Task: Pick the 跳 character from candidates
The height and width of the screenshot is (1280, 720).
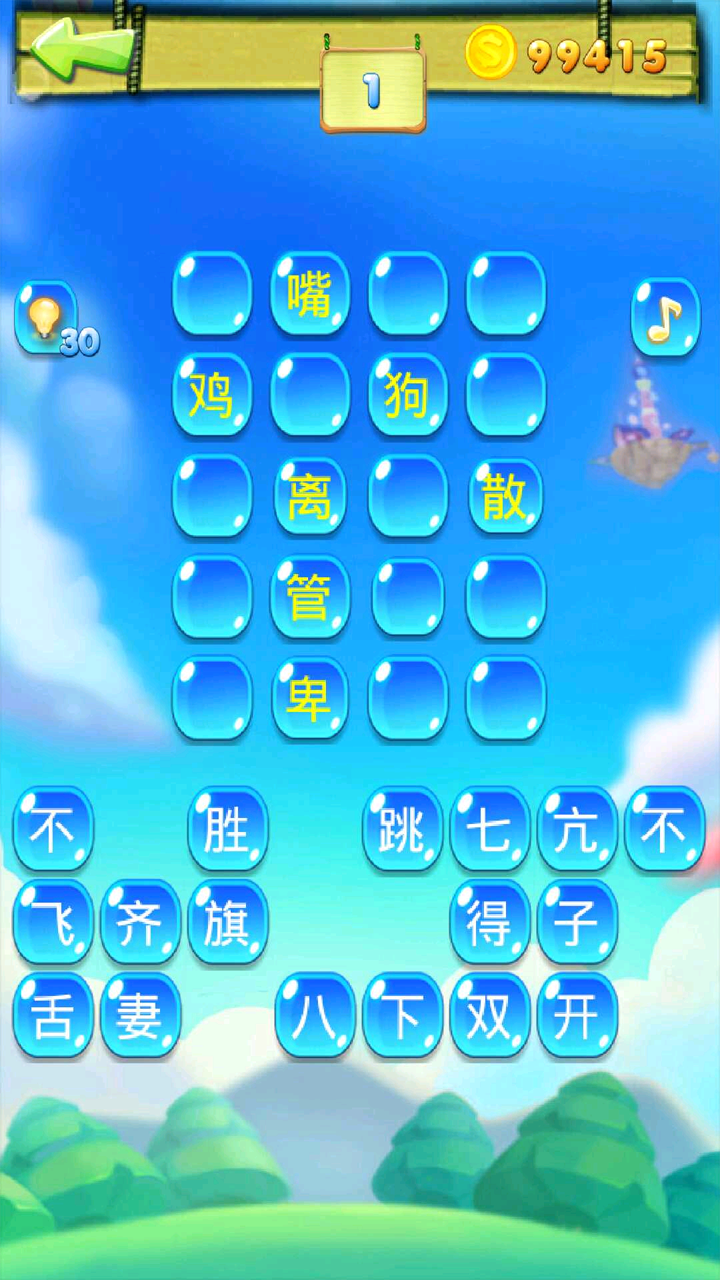Action: [x=401, y=829]
